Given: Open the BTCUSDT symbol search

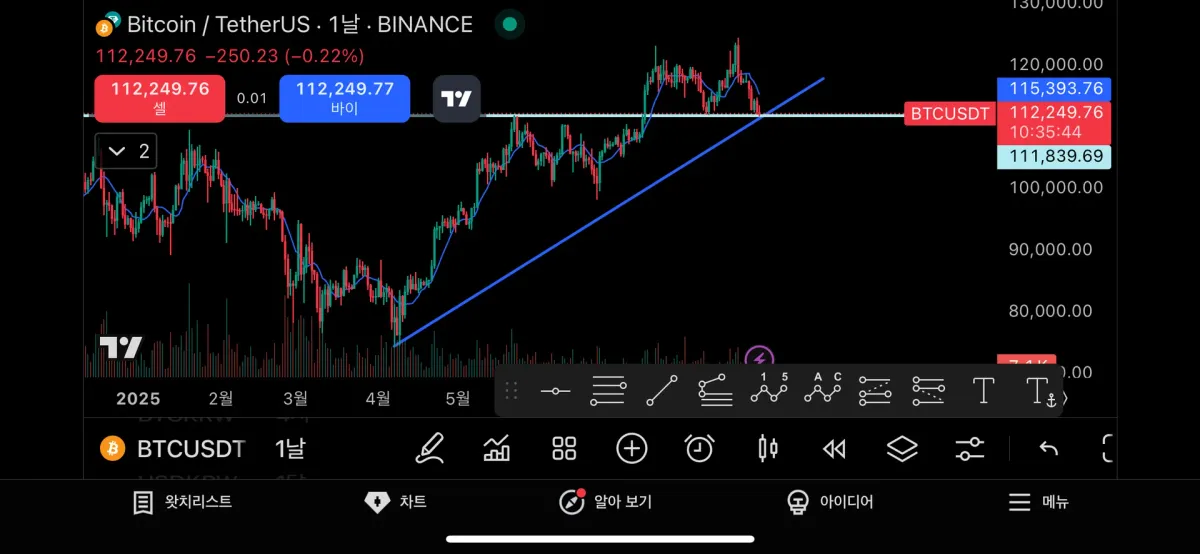Looking at the screenshot, I should [173, 449].
